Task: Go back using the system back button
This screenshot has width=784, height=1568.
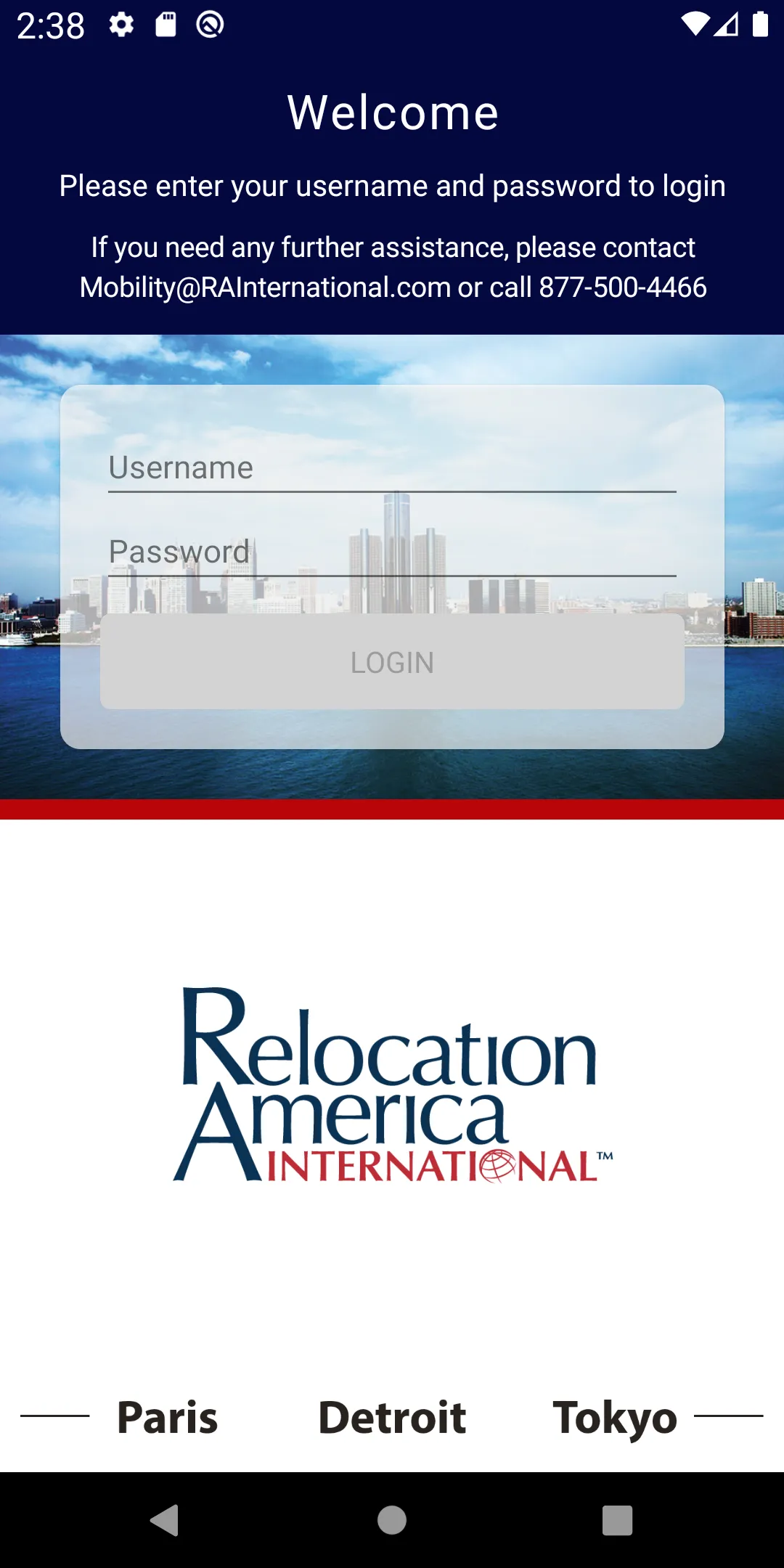Action: coord(165,1520)
